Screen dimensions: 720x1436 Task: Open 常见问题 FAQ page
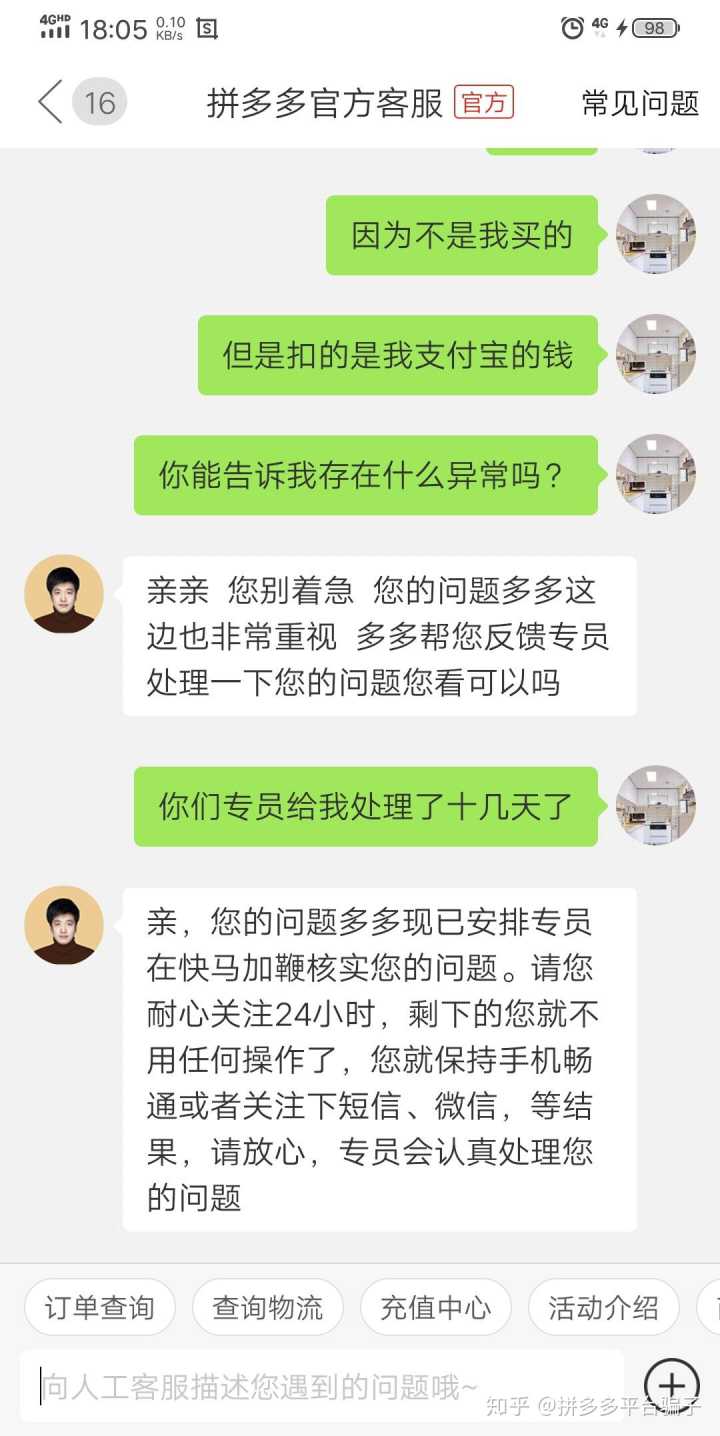(640, 103)
